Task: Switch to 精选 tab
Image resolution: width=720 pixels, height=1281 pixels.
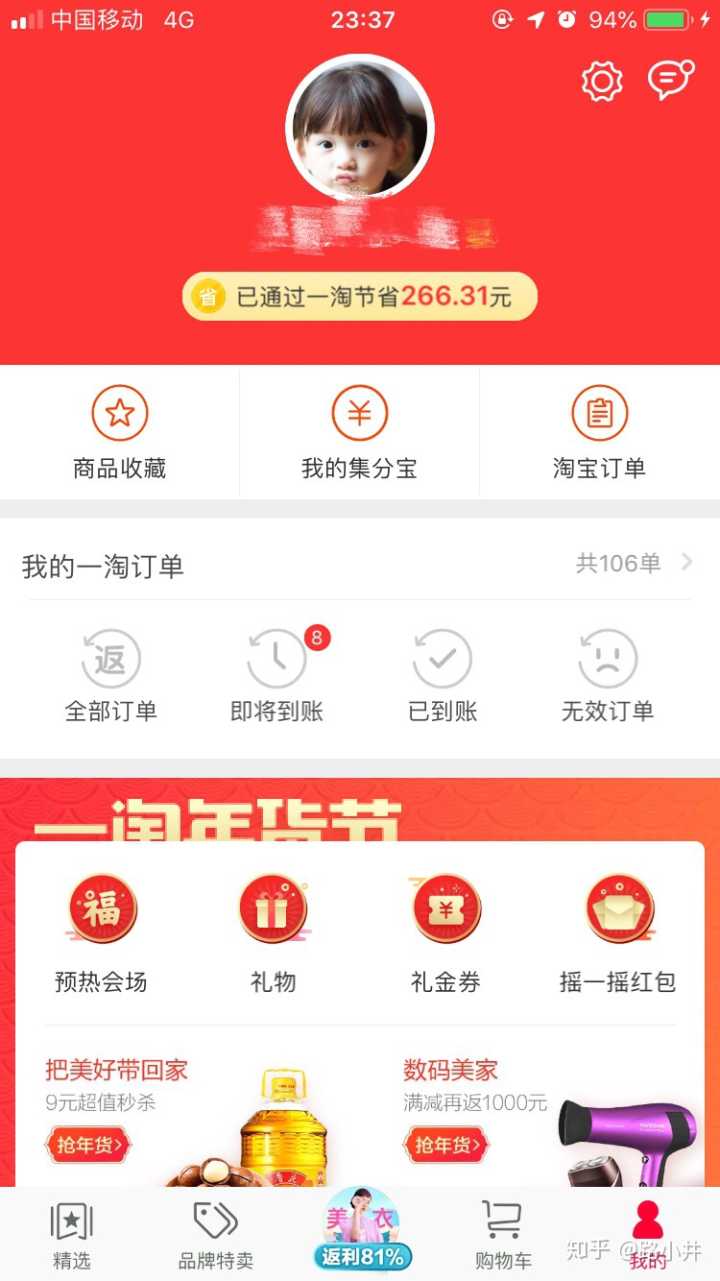Action: pyautogui.click(x=72, y=1236)
